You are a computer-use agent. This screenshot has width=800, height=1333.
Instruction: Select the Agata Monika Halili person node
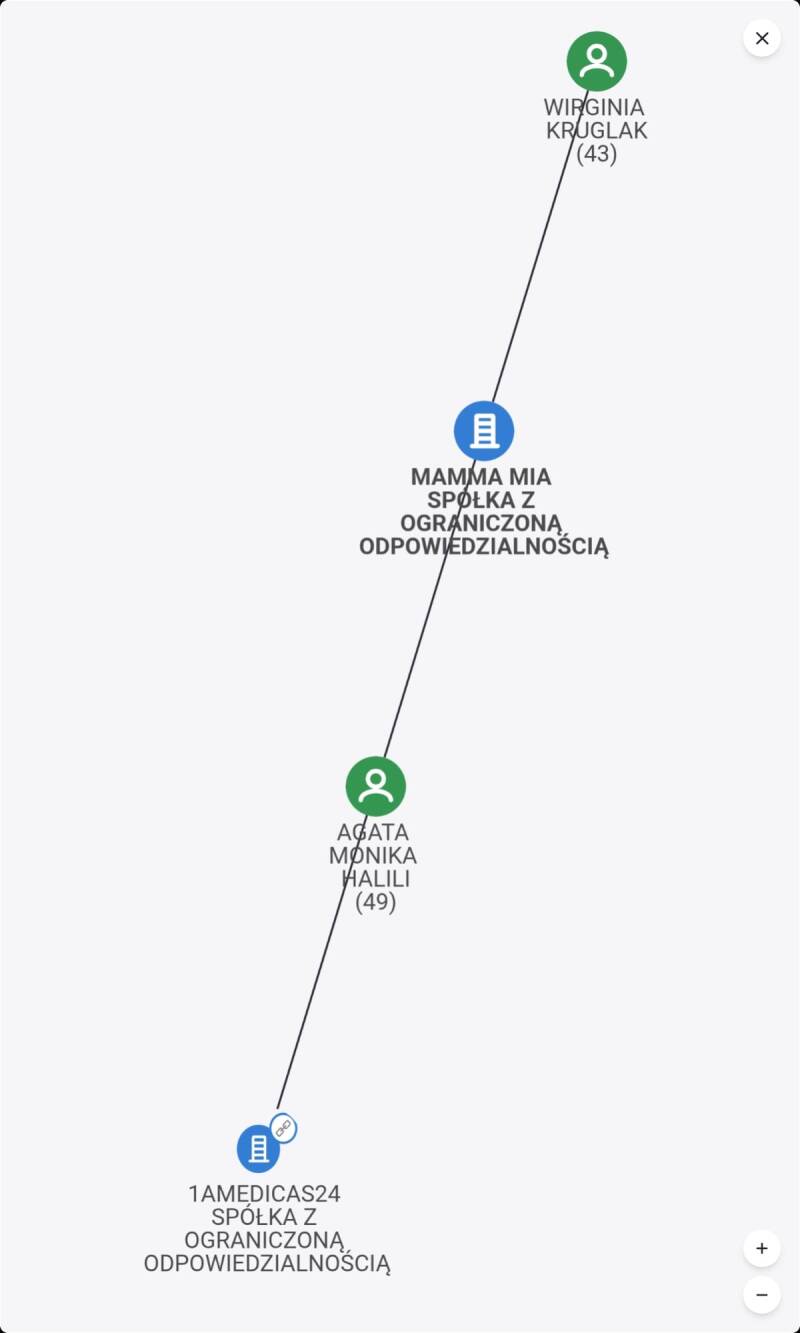pos(376,786)
